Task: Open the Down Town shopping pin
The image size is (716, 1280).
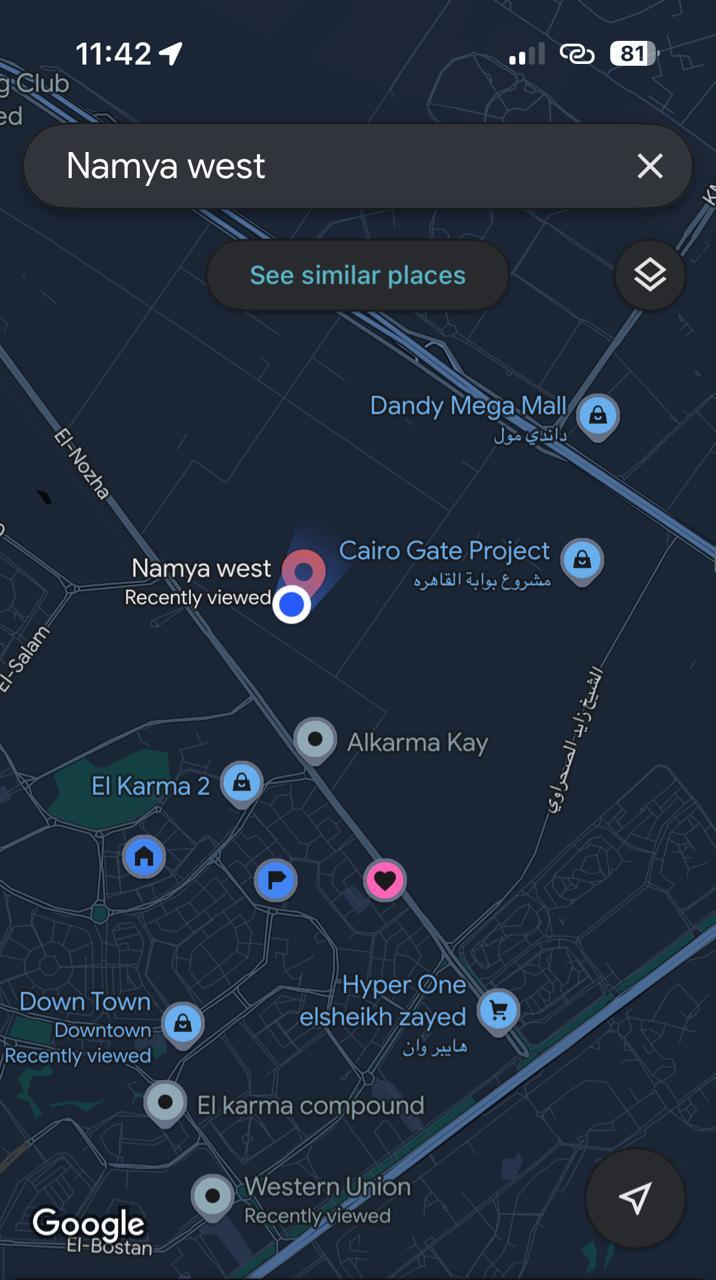Action: [183, 1023]
